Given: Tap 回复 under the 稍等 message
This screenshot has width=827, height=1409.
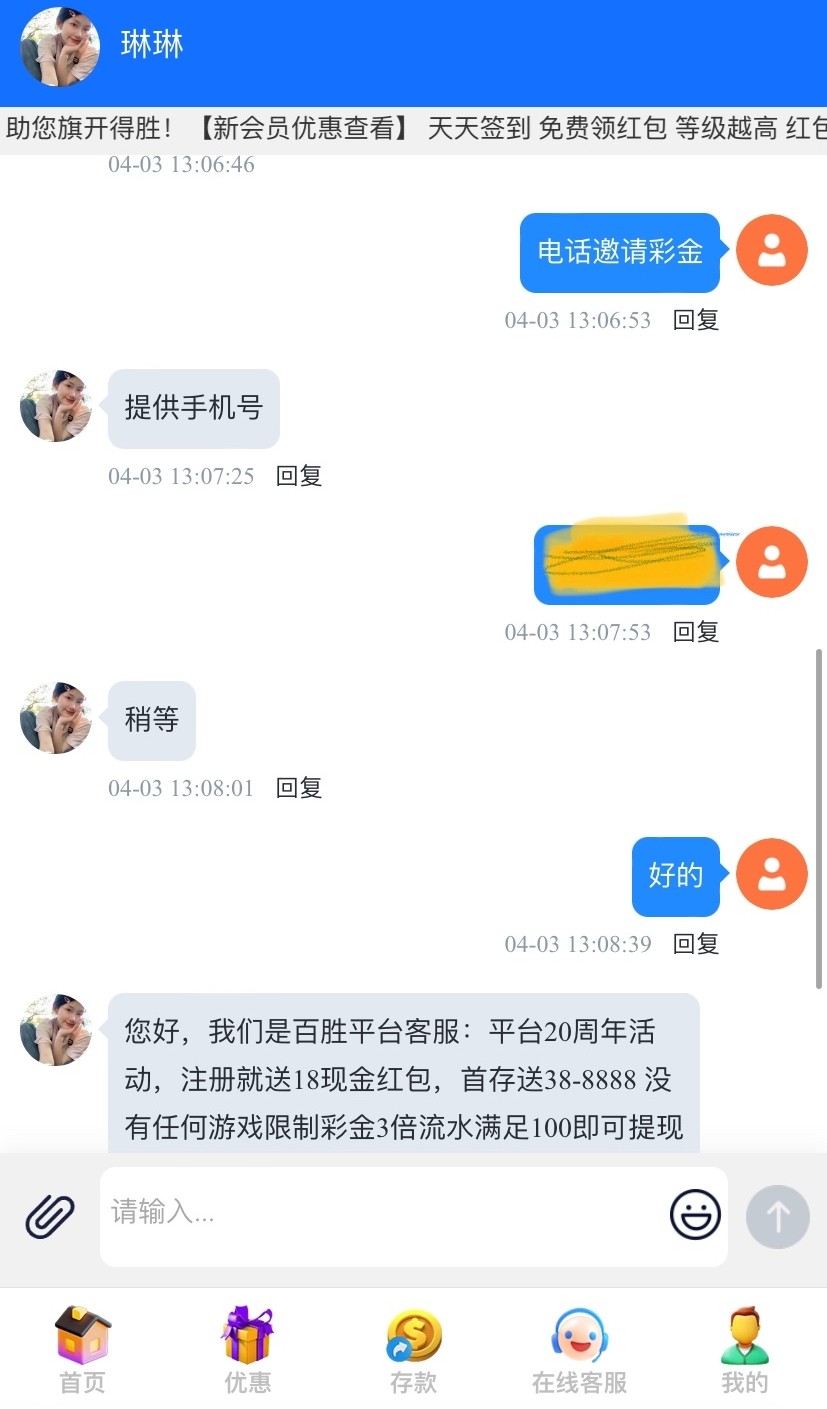Looking at the screenshot, I should point(299,788).
